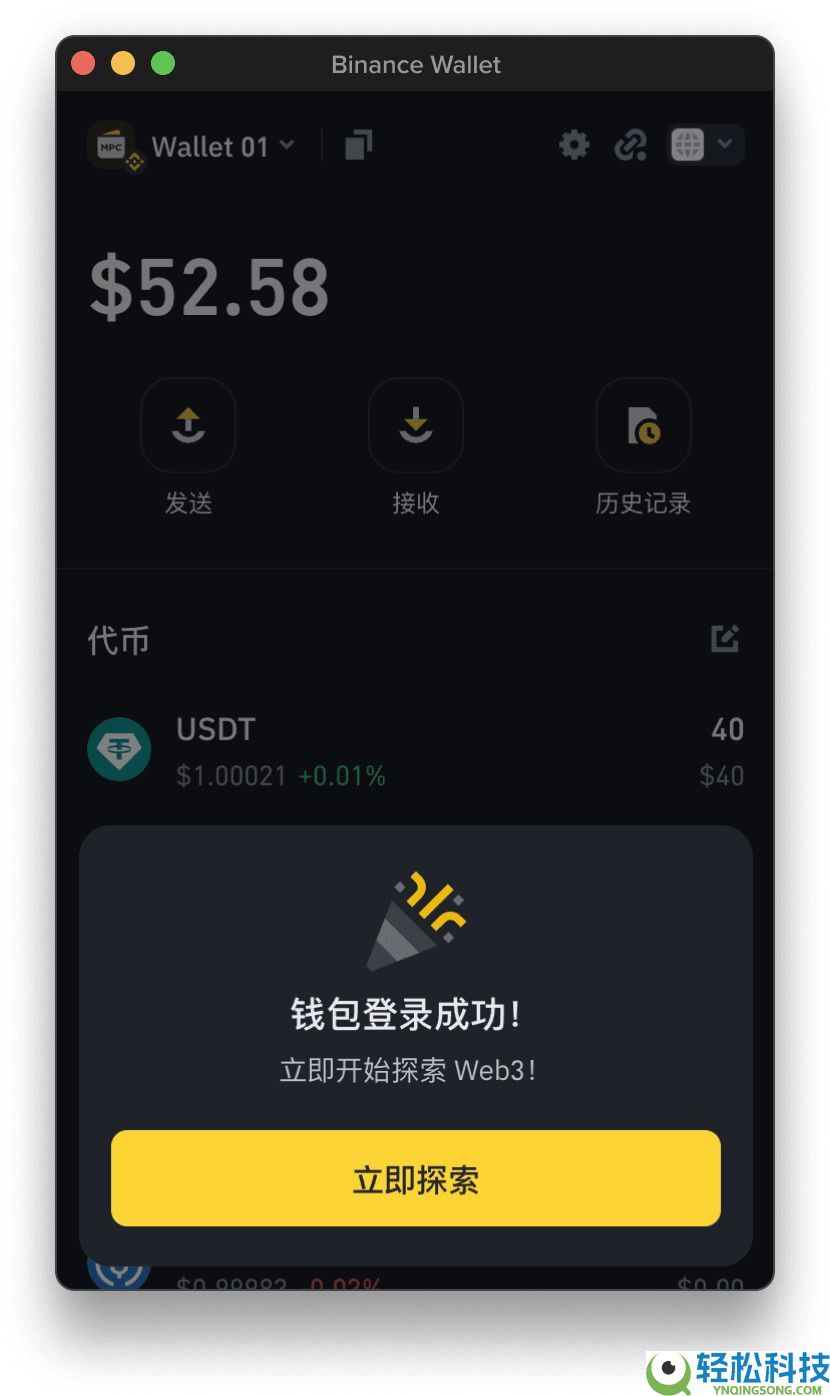Viewport: 830px width, 1396px height.
Task: Open the wallet settings gear icon
Action: tap(574, 145)
